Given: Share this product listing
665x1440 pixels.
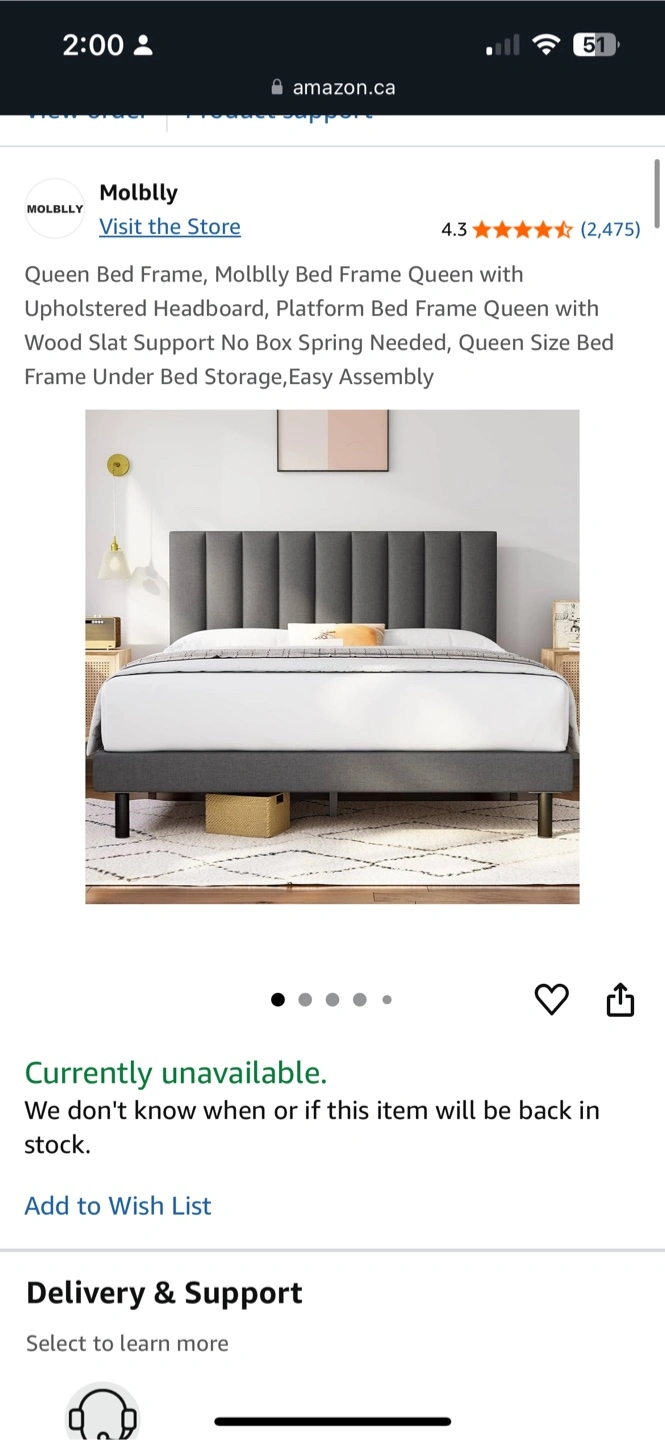Looking at the screenshot, I should coord(620,999).
